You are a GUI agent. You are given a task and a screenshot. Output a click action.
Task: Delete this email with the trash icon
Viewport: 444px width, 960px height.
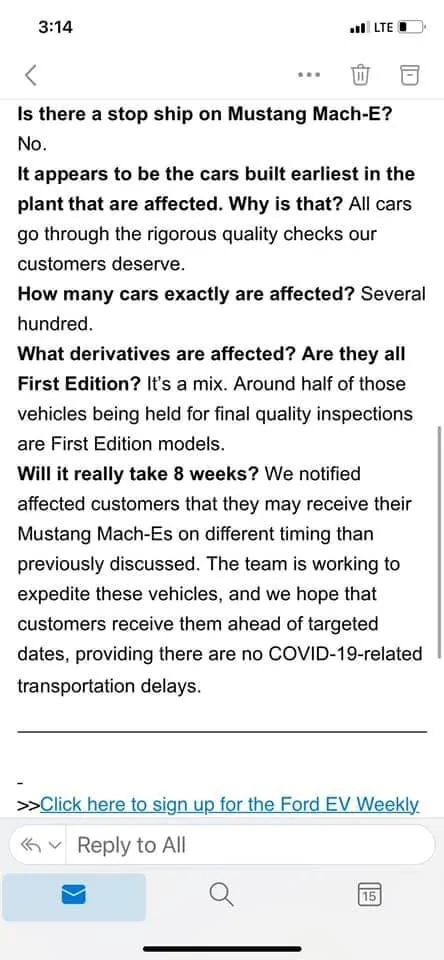coord(360,75)
